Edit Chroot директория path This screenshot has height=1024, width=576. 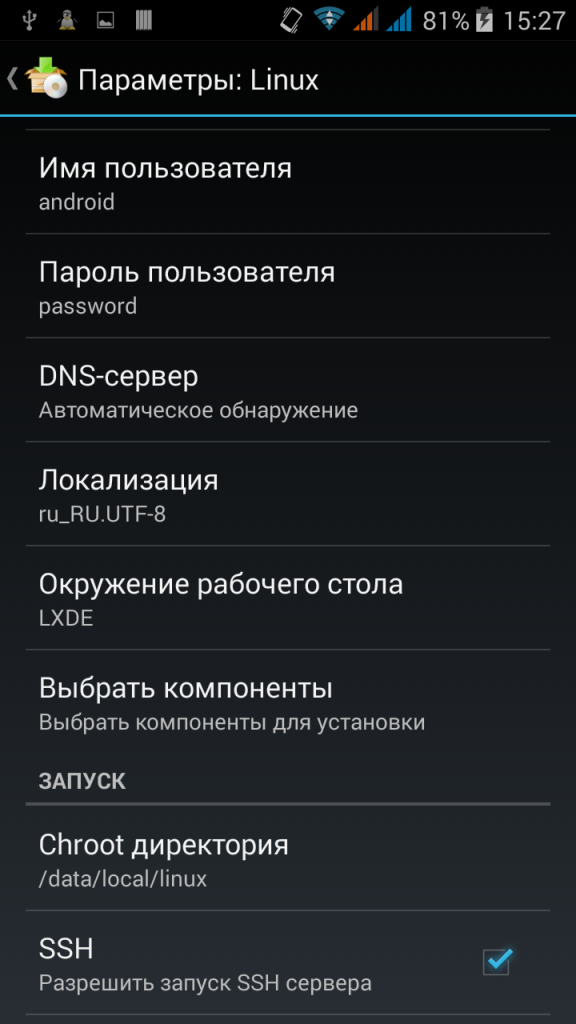pos(288,857)
